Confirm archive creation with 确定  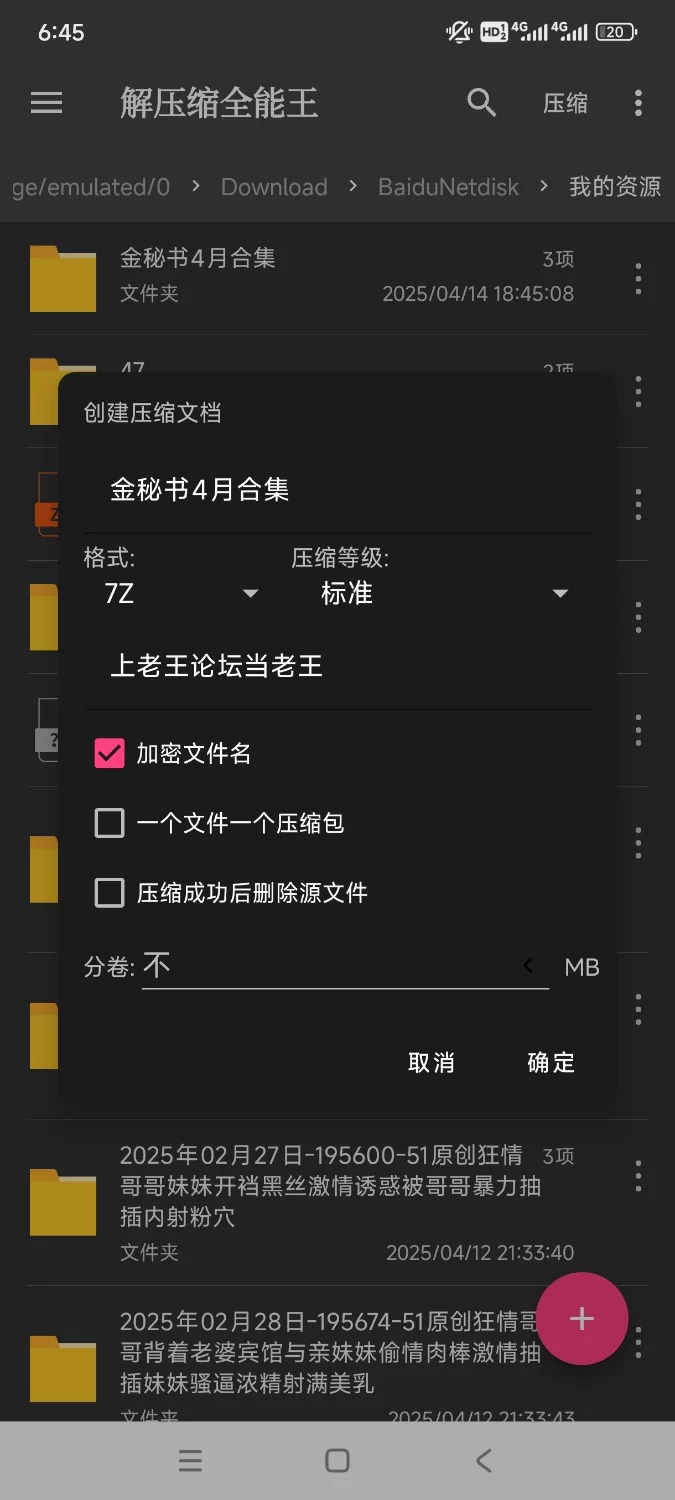pos(551,1063)
